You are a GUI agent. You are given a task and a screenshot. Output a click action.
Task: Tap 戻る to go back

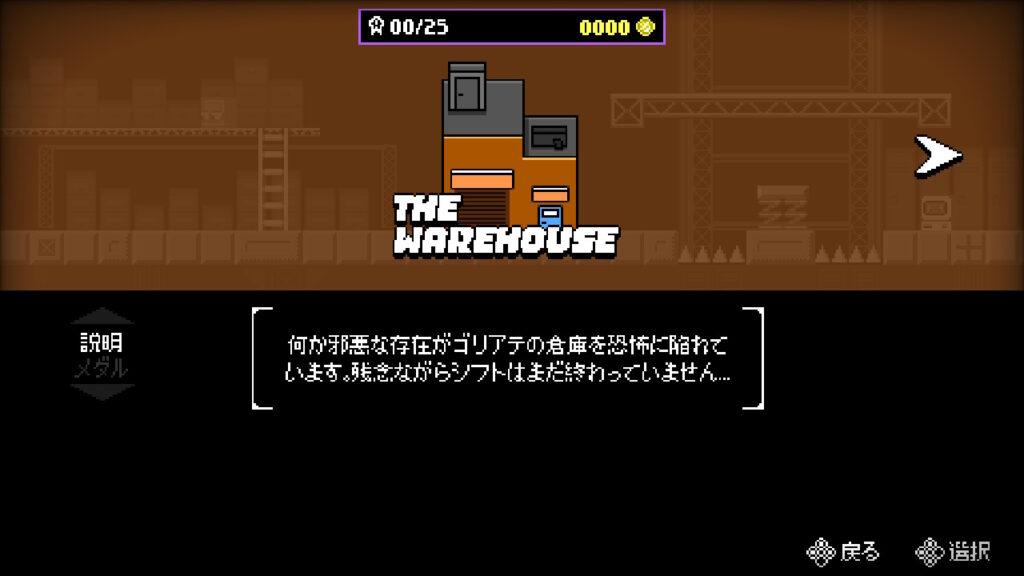(846, 551)
